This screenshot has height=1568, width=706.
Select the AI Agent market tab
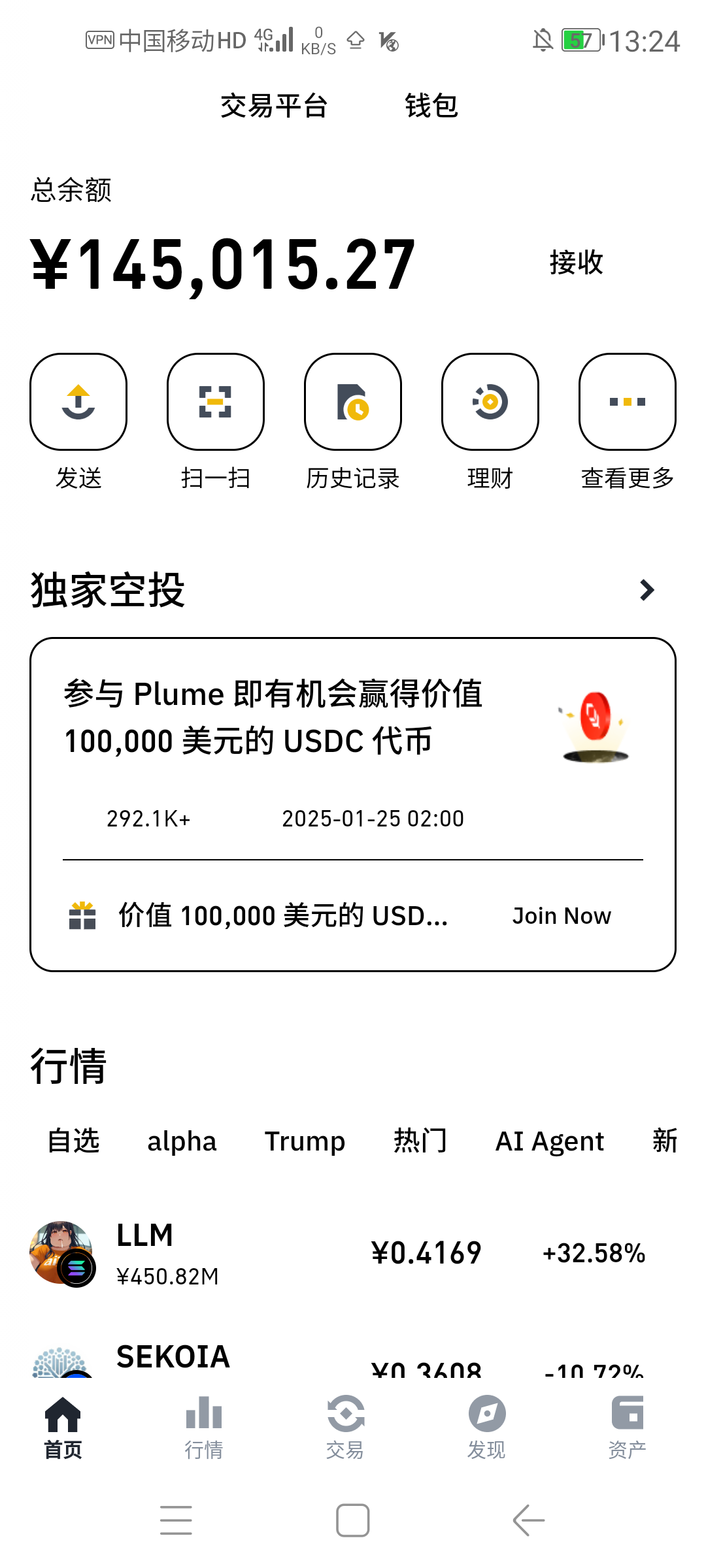[550, 1141]
